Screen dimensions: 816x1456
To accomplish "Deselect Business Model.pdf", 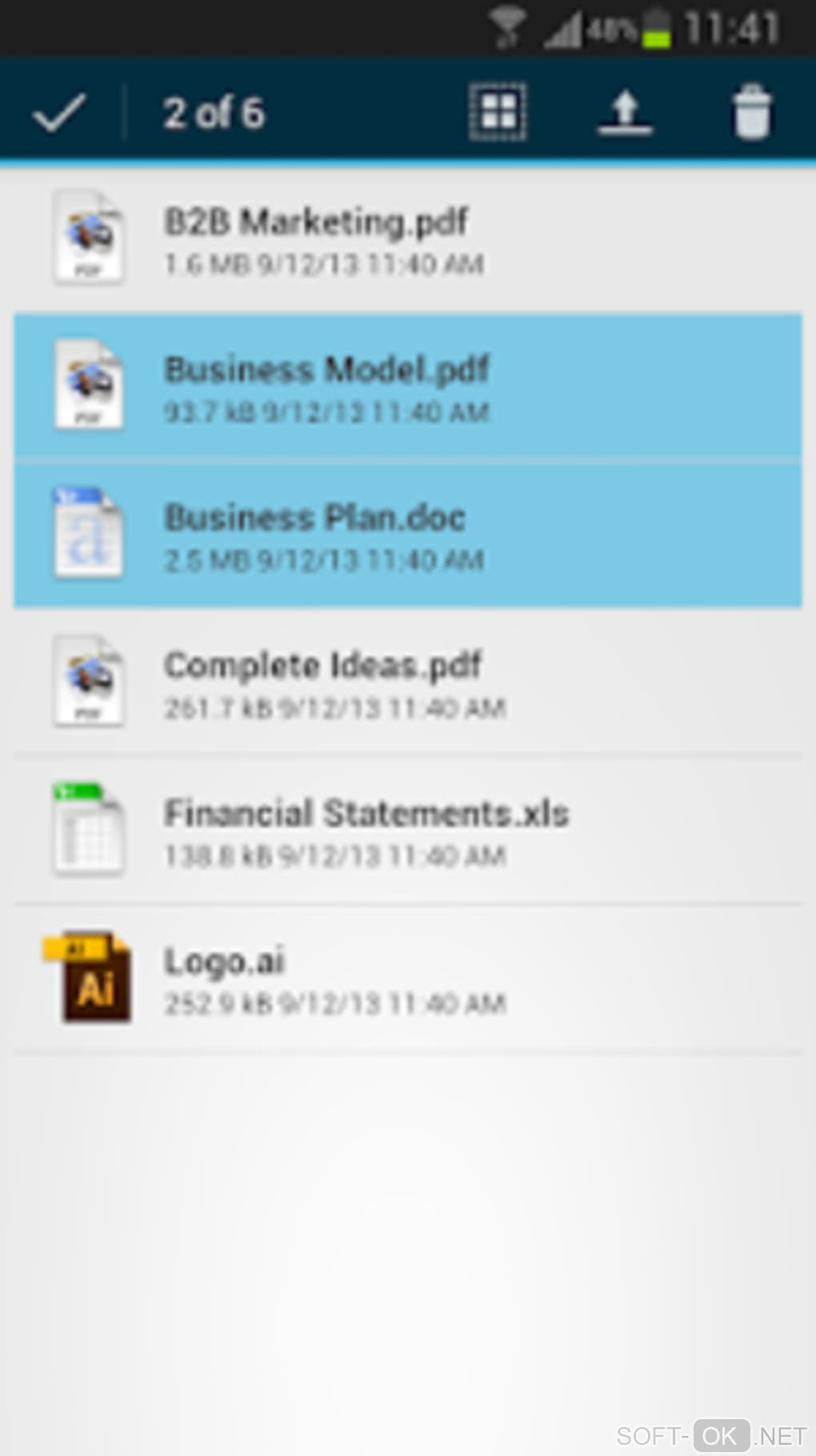I will tap(408, 387).
